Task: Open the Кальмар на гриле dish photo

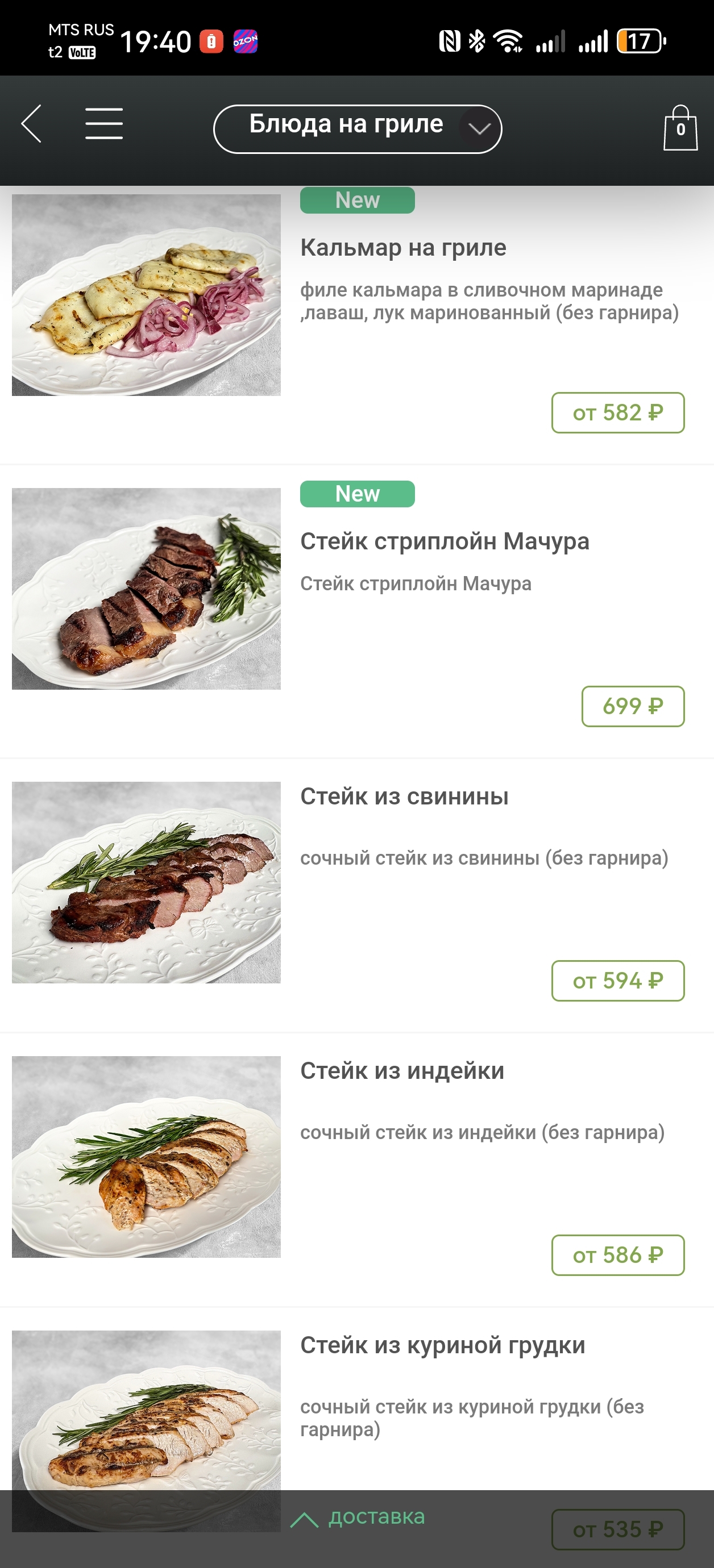Action: tap(146, 295)
